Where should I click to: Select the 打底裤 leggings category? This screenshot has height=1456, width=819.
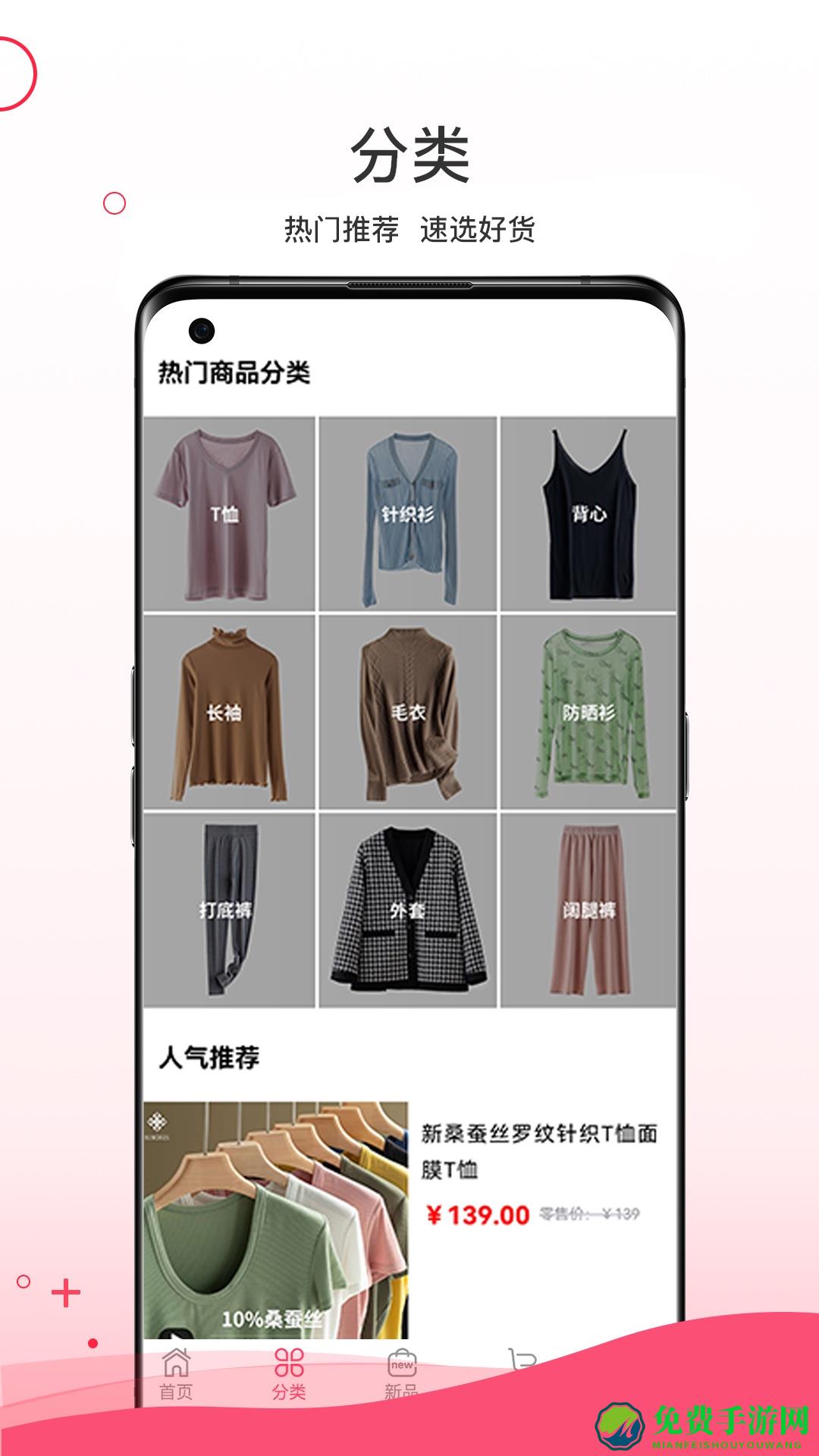tap(227, 914)
